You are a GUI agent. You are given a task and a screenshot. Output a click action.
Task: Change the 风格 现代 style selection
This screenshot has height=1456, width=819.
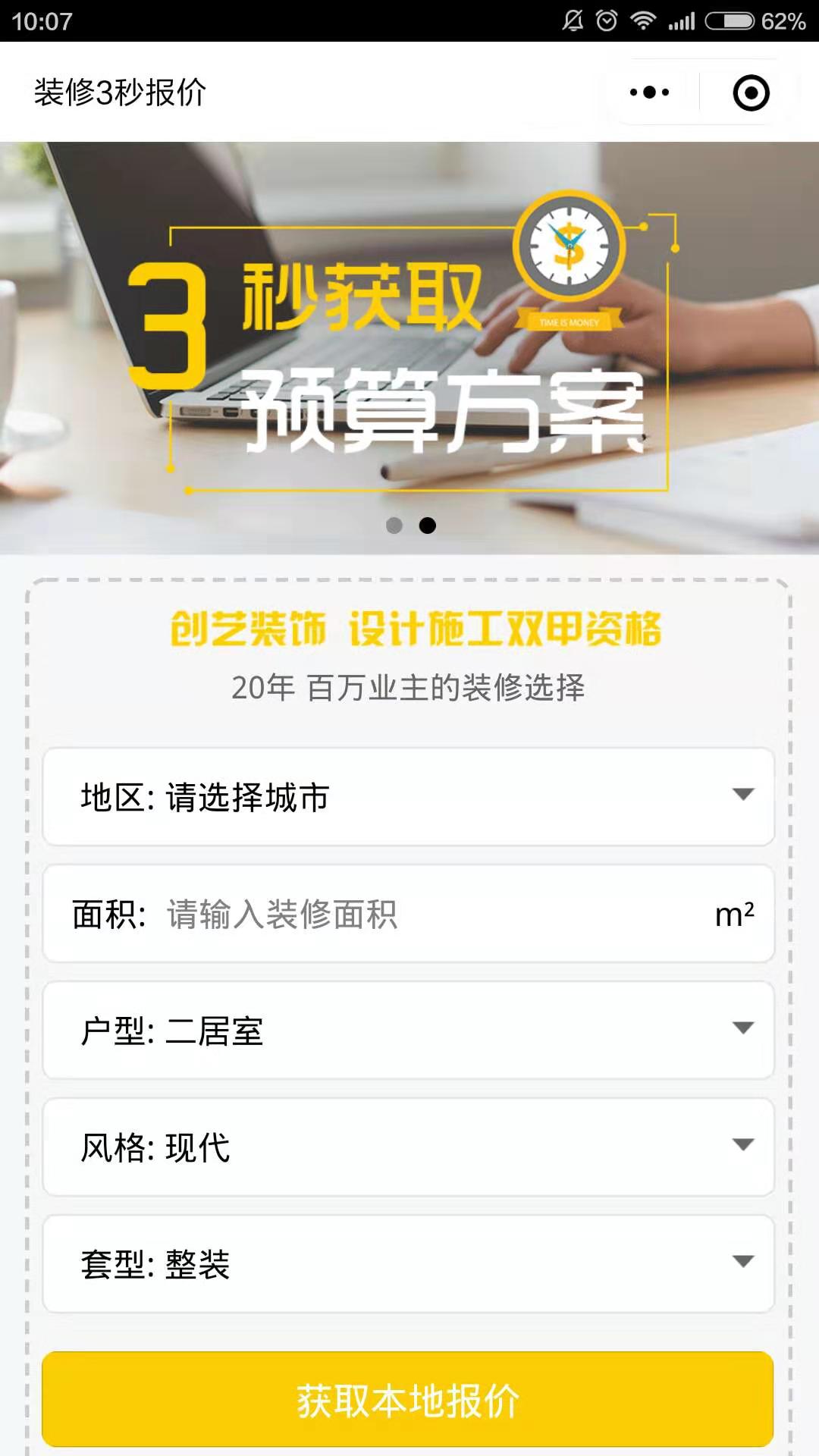click(x=408, y=1147)
